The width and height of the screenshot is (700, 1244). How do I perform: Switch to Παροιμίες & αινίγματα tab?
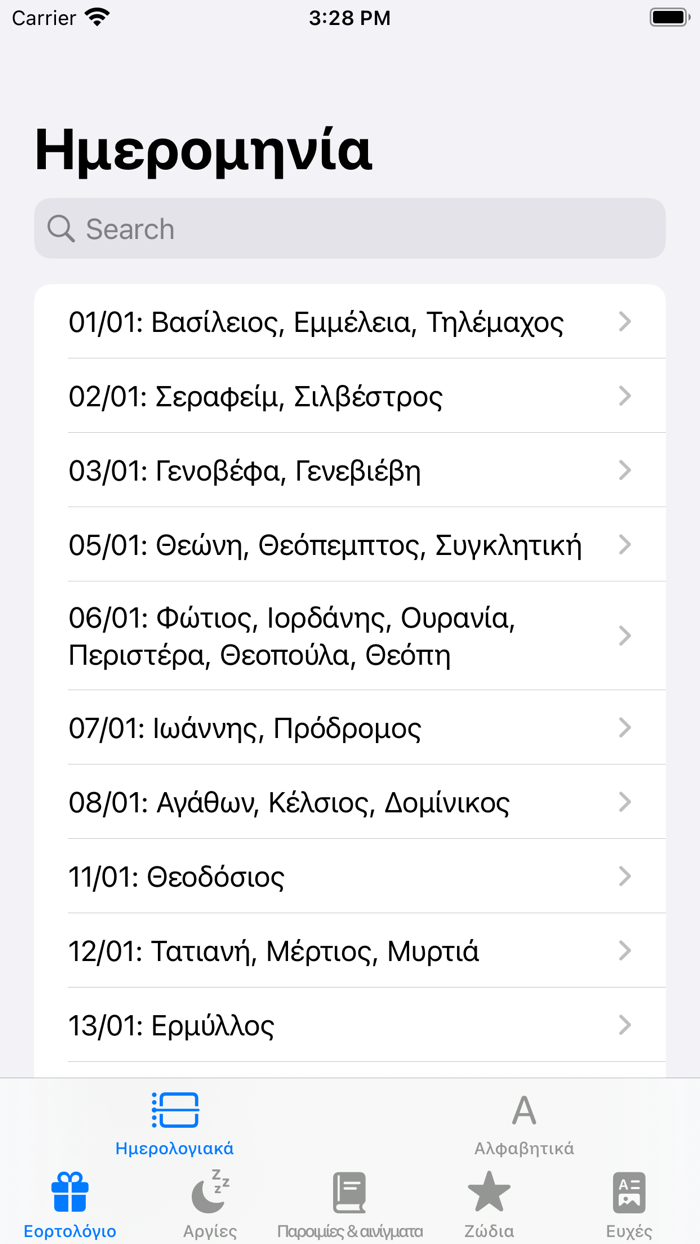pos(350,1205)
